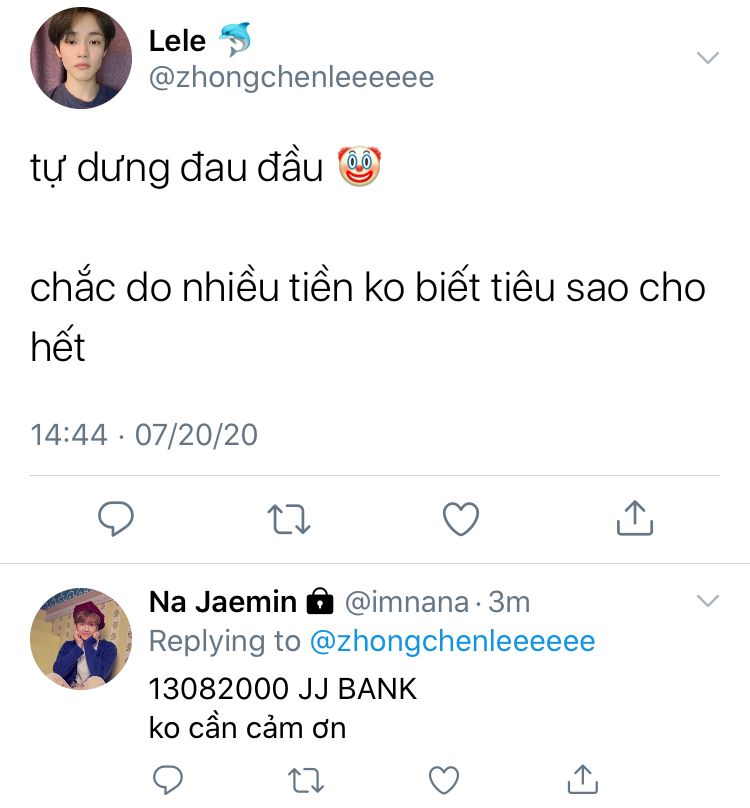The width and height of the screenshot is (750, 808).
Task: Share Lele's tweet
Action: pyautogui.click(x=634, y=518)
